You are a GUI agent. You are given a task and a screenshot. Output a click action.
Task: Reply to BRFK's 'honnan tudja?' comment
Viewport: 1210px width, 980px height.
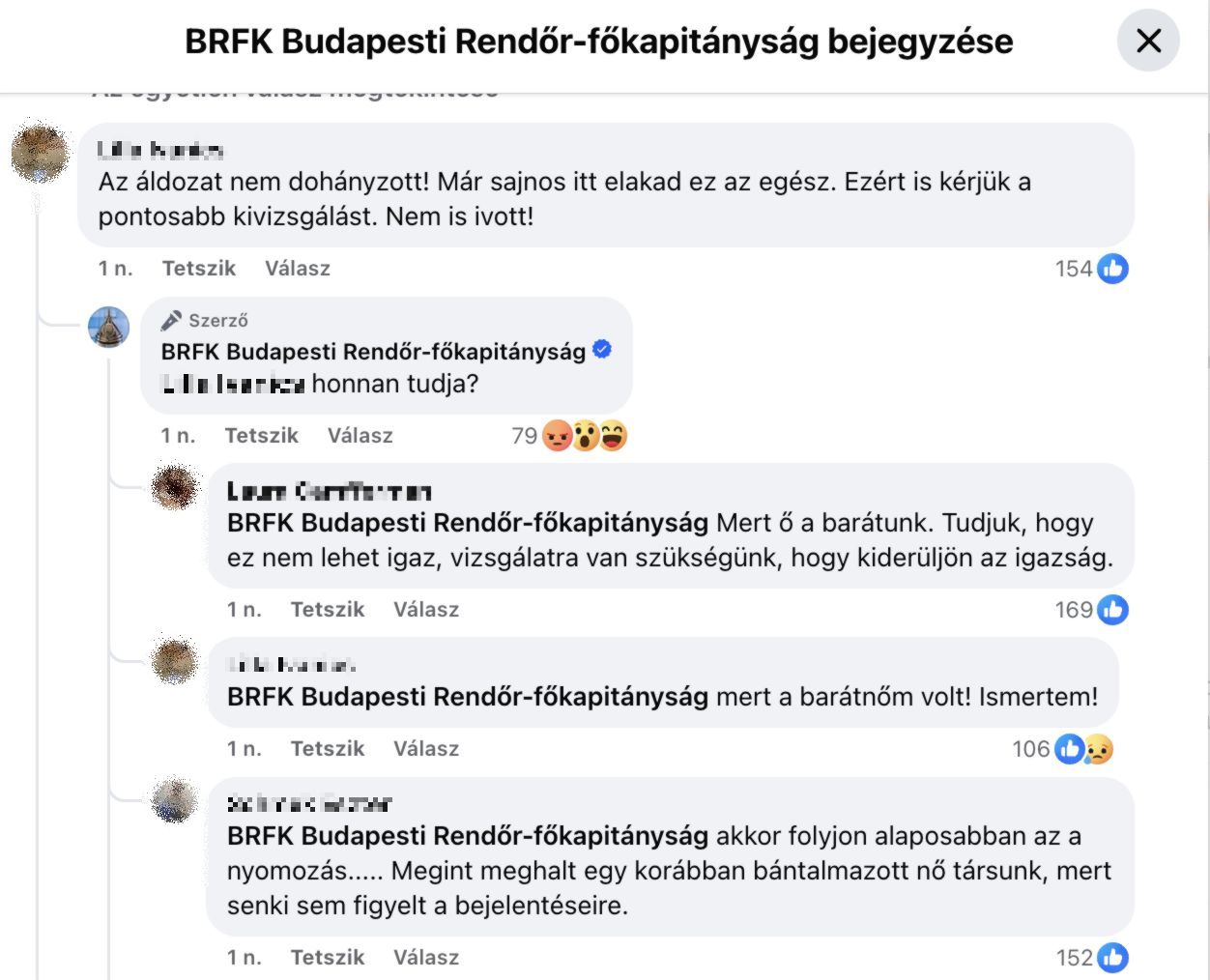(360, 436)
